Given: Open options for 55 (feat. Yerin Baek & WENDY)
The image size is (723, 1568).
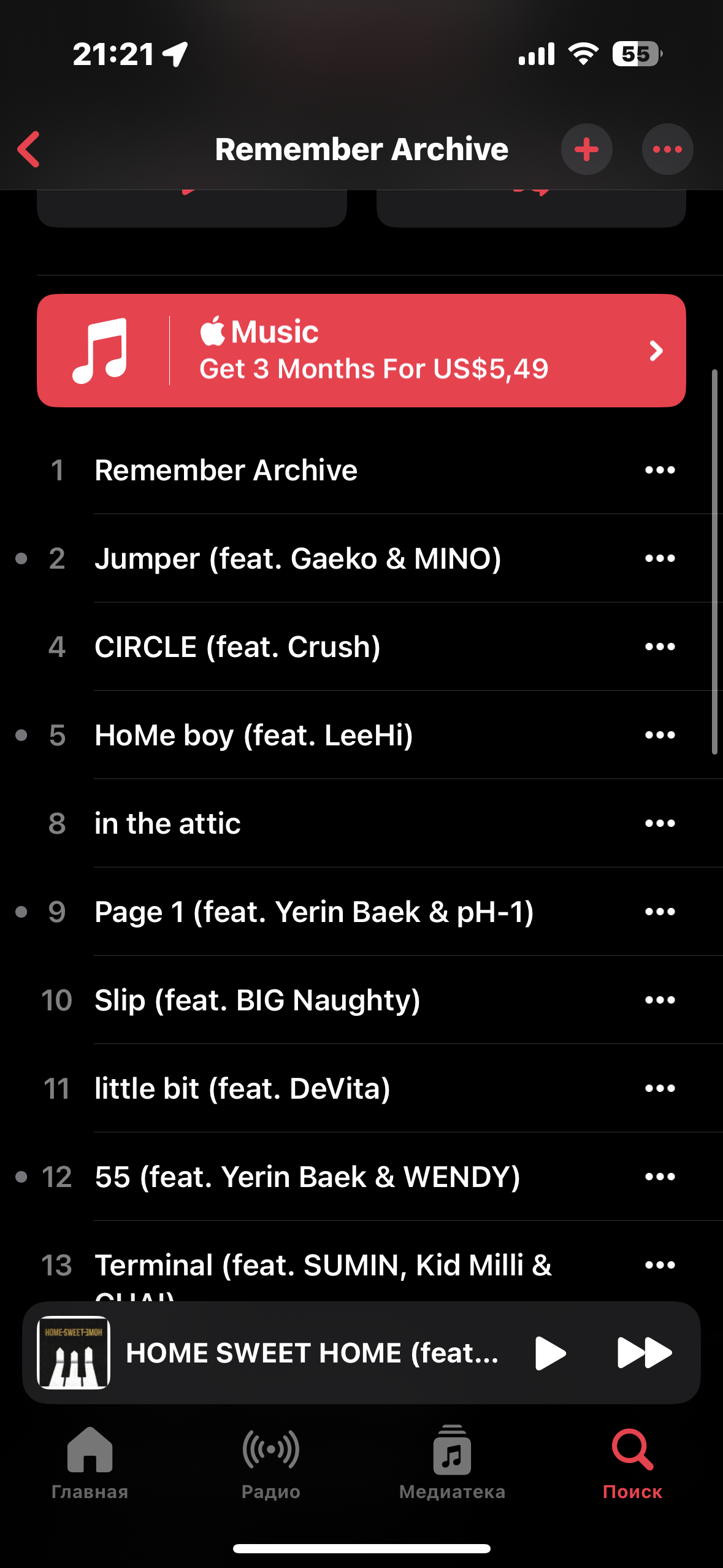Looking at the screenshot, I should [660, 1177].
